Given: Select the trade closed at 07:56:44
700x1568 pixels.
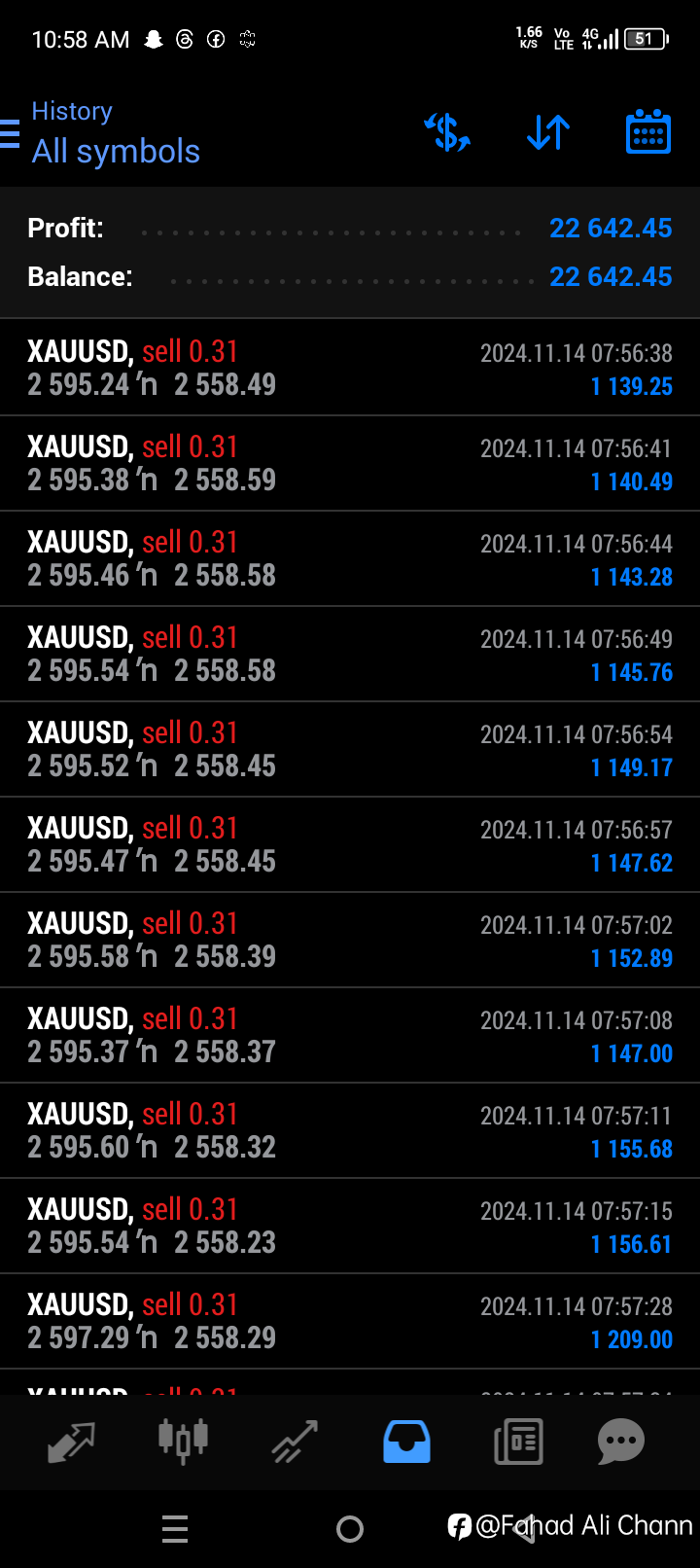Looking at the screenshot, I should coord(350,558).
